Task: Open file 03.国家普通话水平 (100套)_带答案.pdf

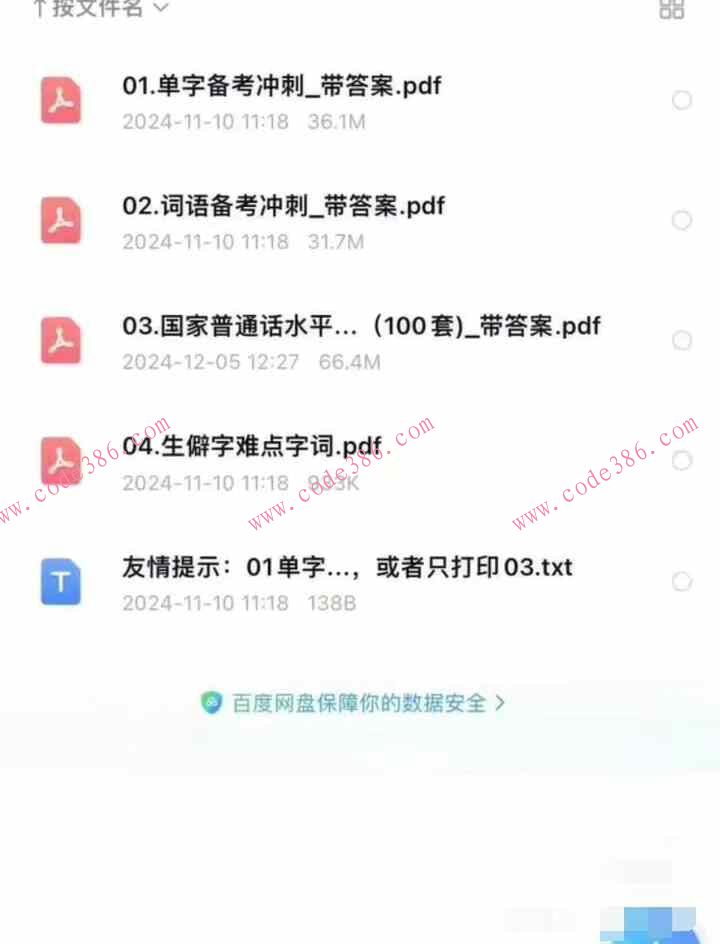Action: 361,326
